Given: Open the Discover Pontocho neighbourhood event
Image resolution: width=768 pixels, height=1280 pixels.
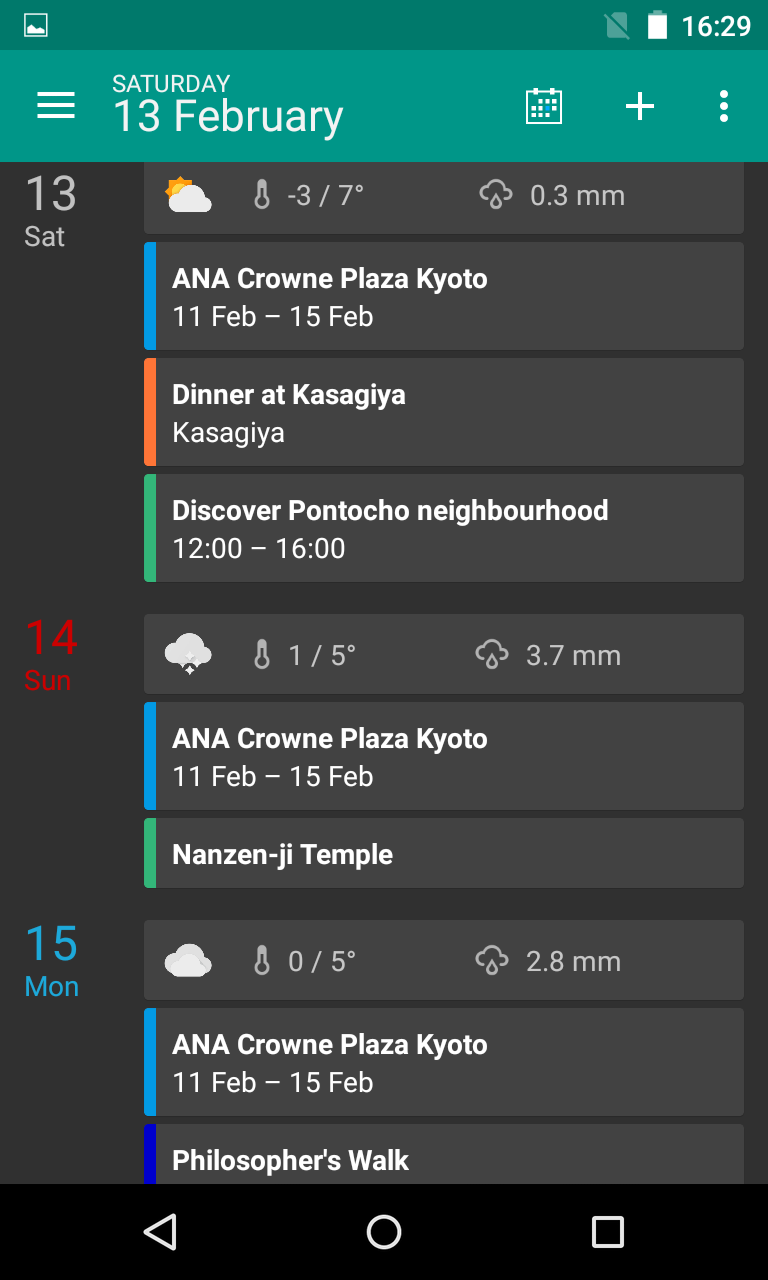Looking at the screenshot, I should [444, 528].
